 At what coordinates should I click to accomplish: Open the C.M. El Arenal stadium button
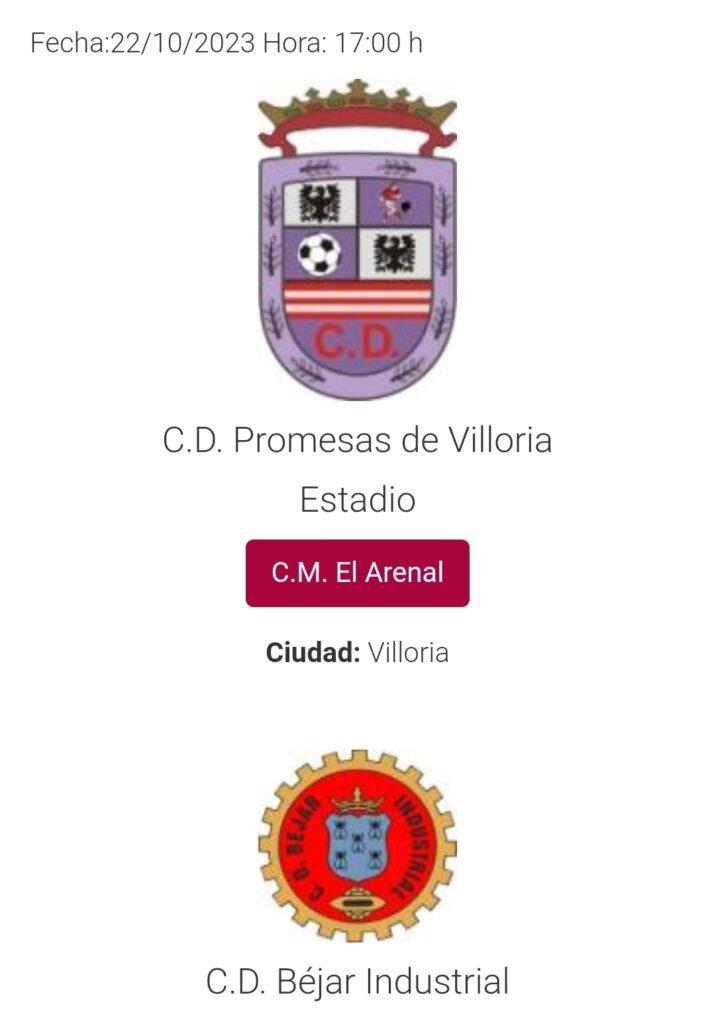[x=357, y=573]
